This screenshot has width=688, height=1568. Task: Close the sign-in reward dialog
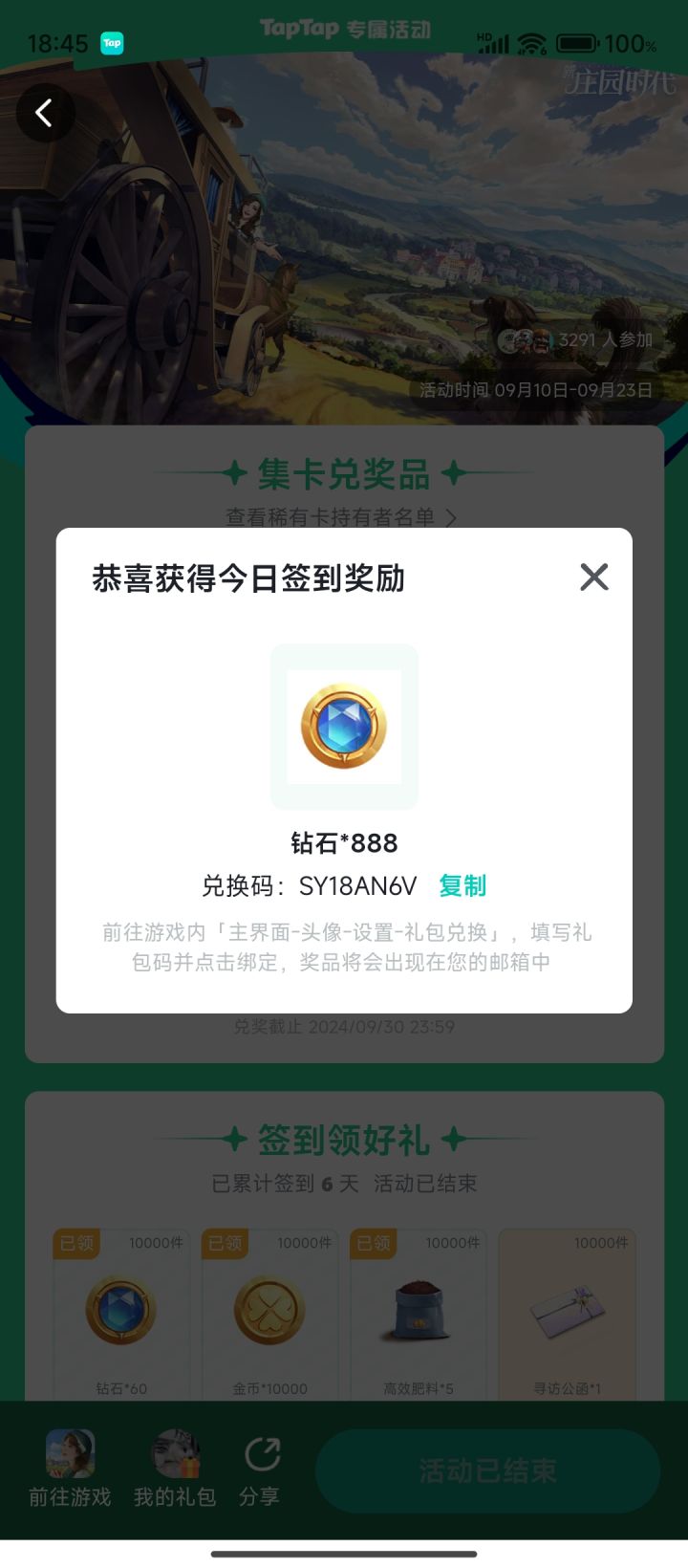point(593,577)
